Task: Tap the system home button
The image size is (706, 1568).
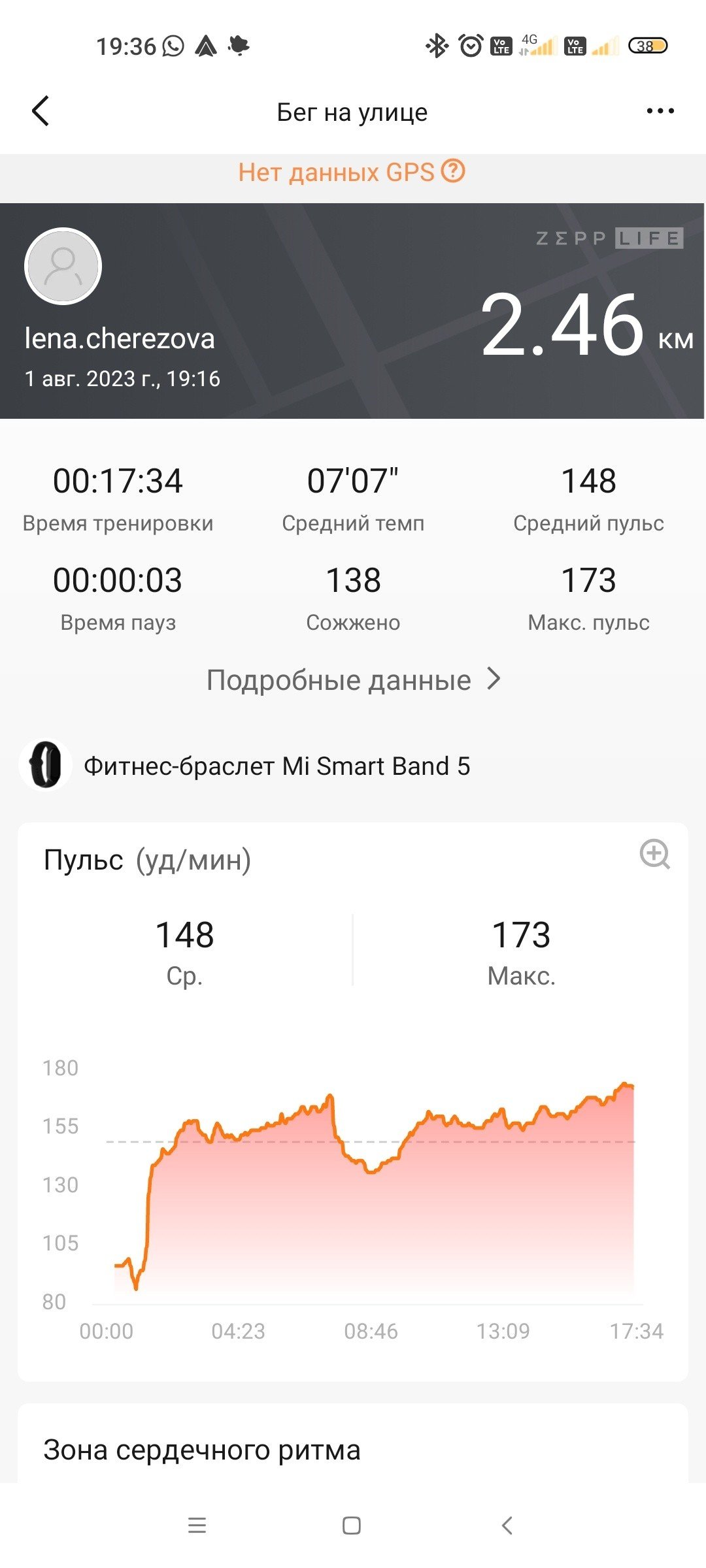Action: tap(352, 1526)
